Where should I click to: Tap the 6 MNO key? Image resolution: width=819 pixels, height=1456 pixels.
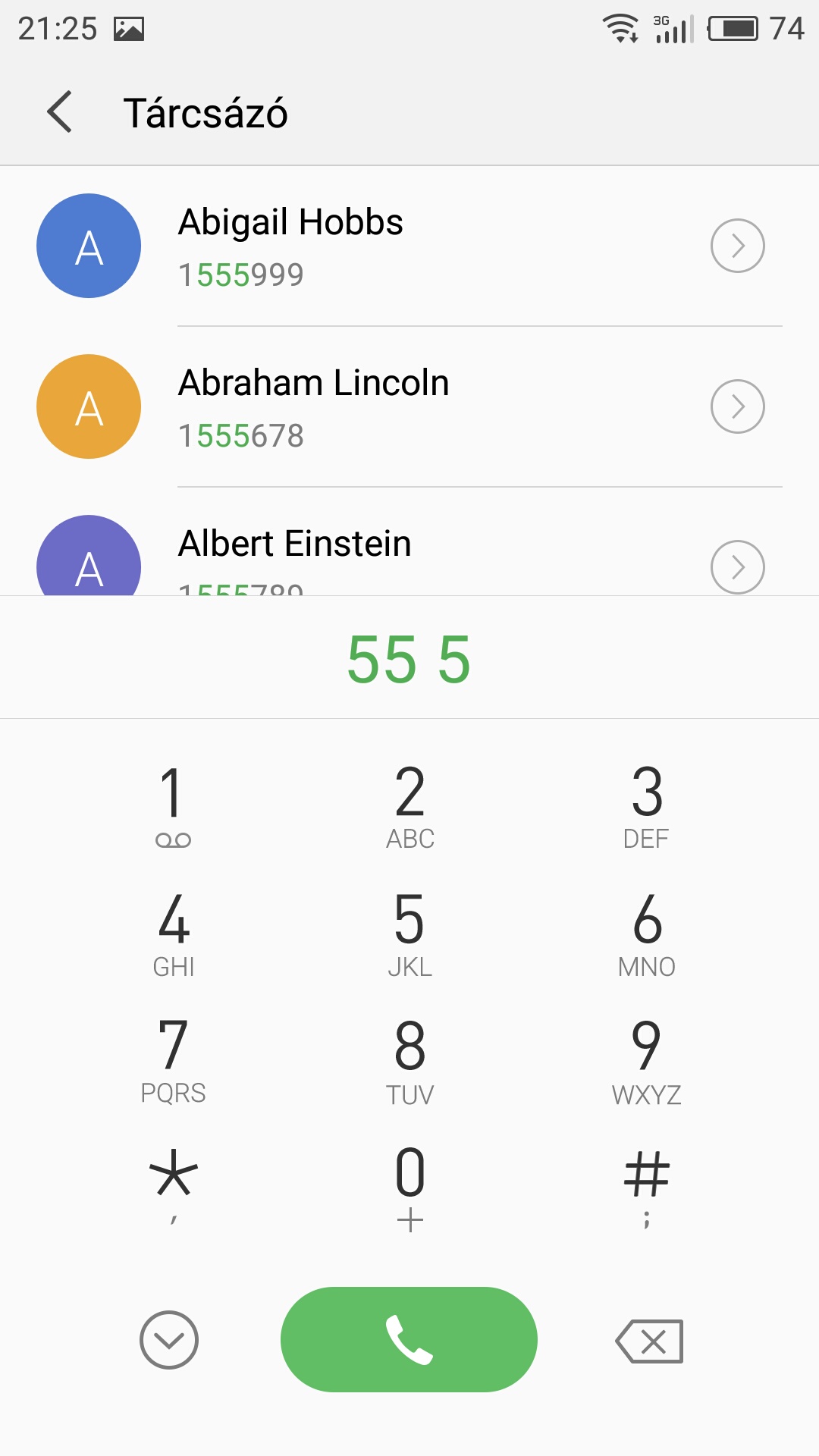click(x=647, y=934)
